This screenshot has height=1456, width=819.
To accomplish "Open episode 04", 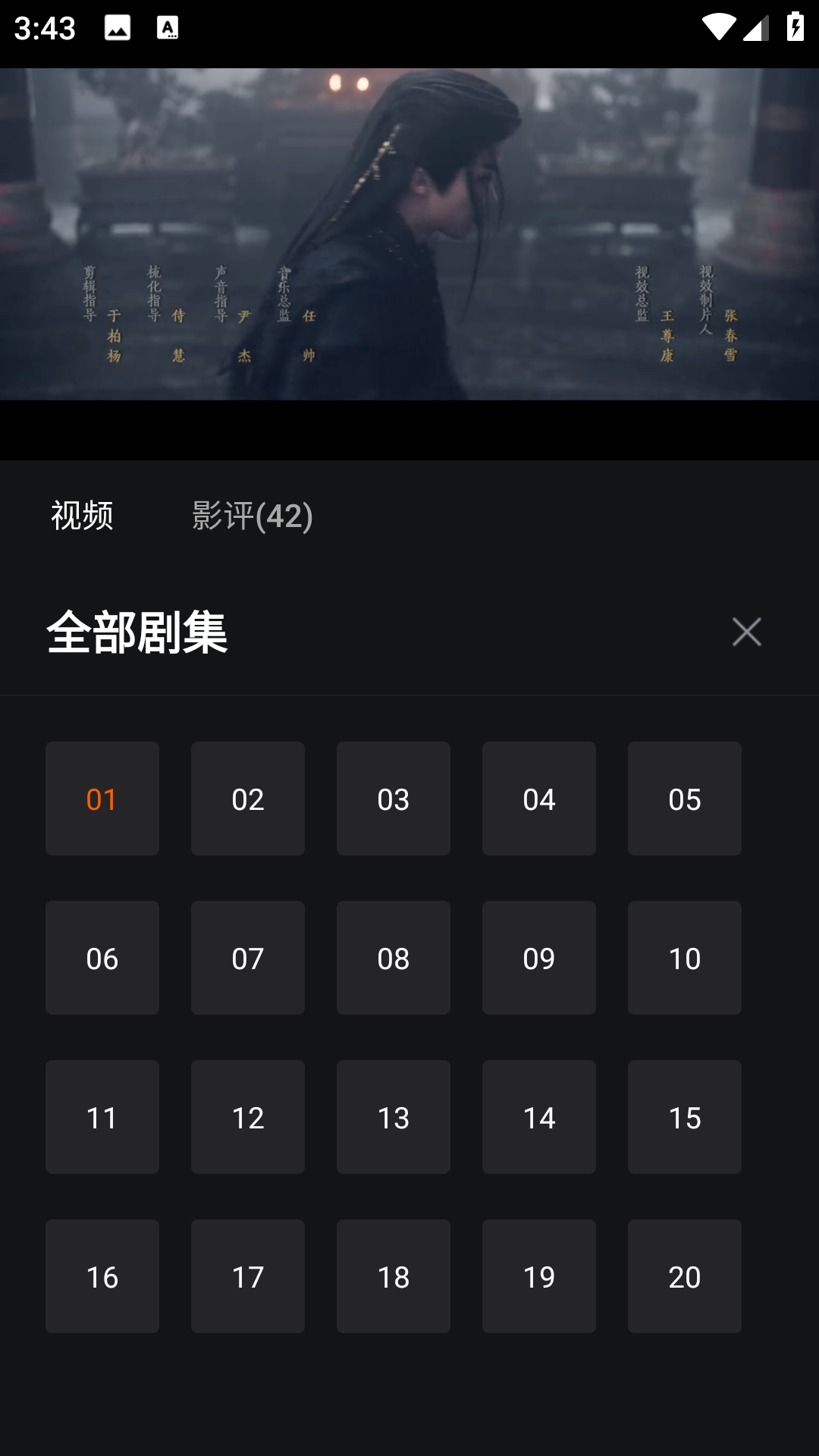I will (x=539, y=799).
